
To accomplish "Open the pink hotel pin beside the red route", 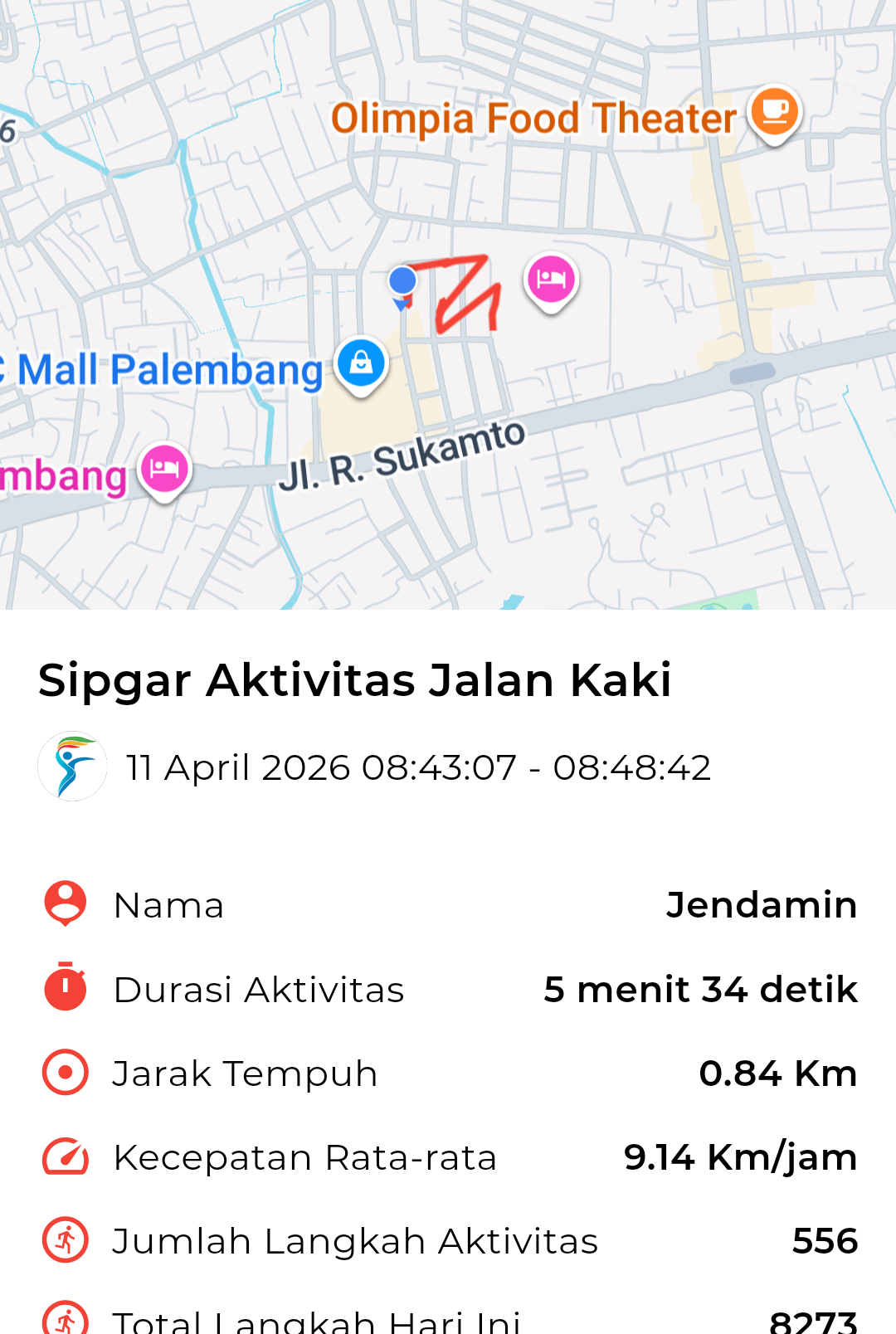I will 551,280.
